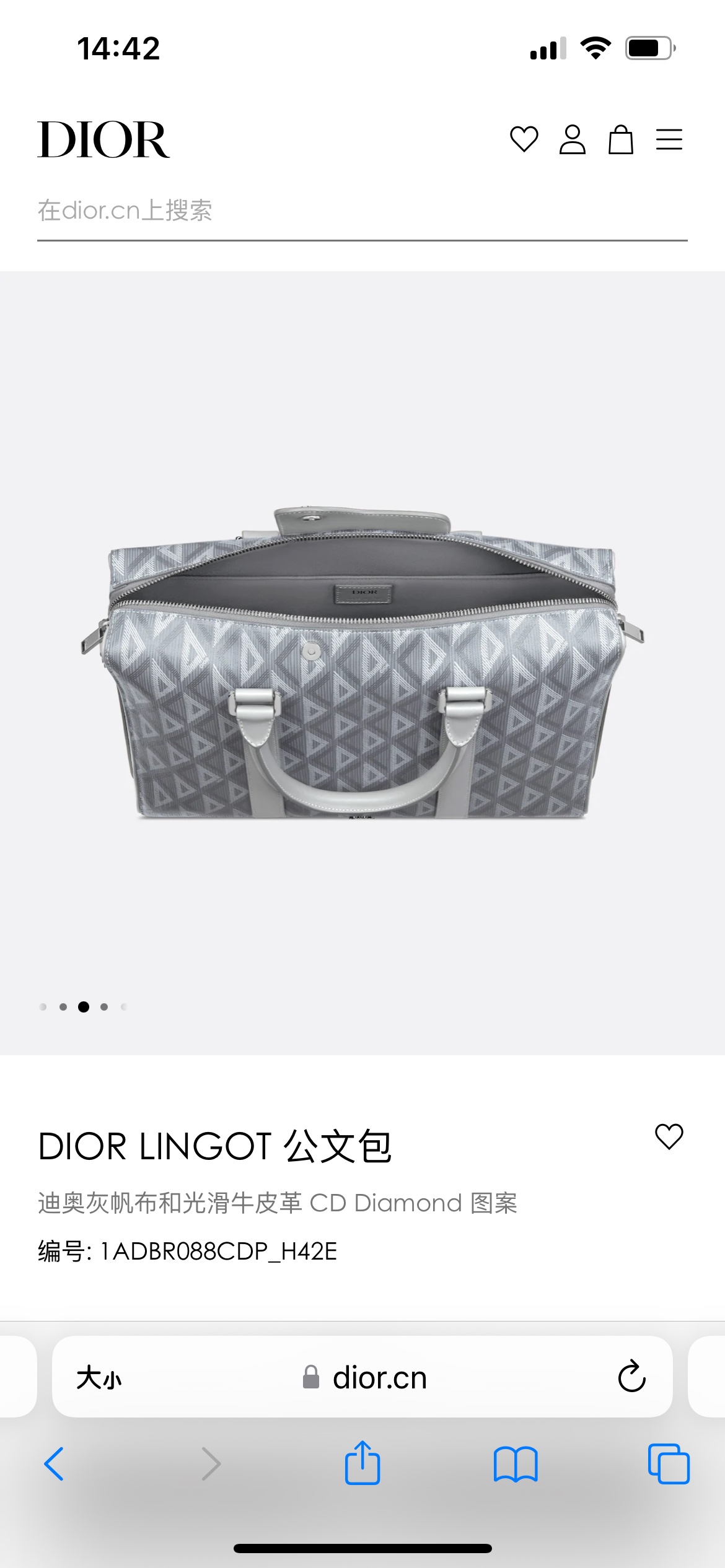Screen dimensions: 725x1568
Task: Share this product page
Action: pyautogui.click(x=362, y=1463)
